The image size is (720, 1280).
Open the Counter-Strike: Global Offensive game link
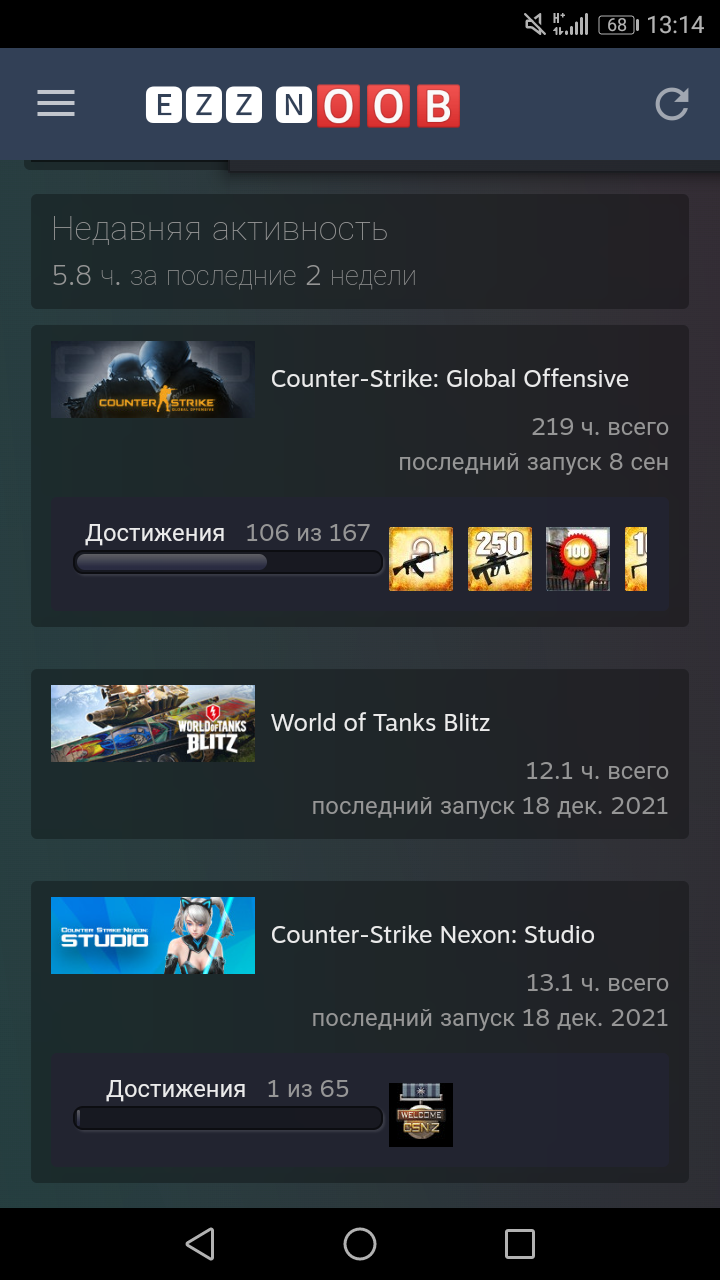tap(449, 379)
